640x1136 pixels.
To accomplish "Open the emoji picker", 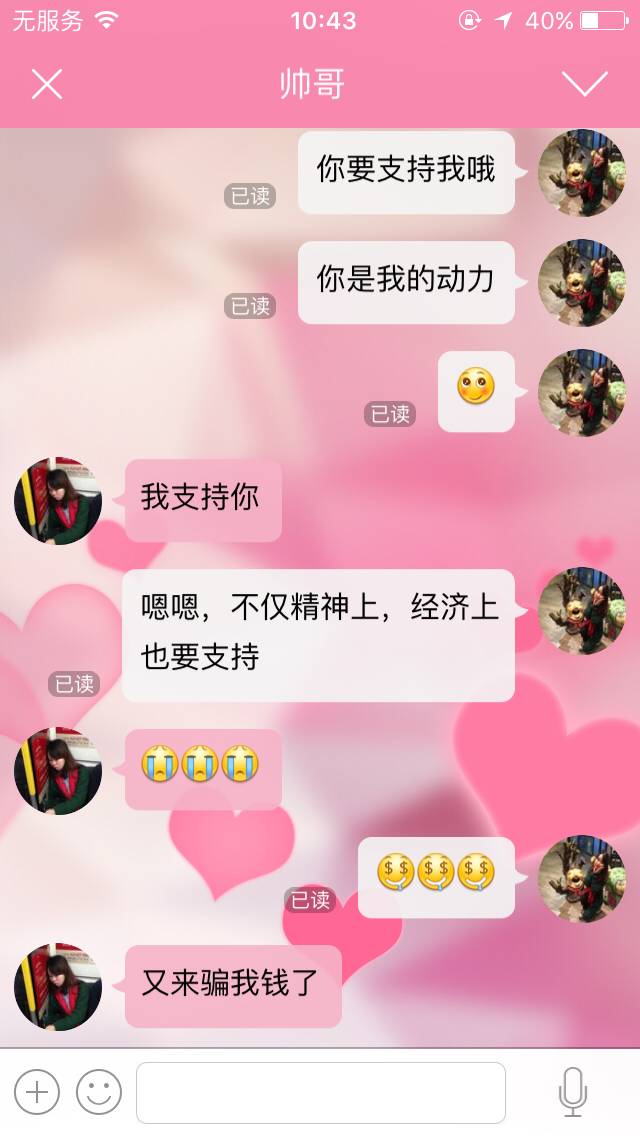I will [99, 1092].
